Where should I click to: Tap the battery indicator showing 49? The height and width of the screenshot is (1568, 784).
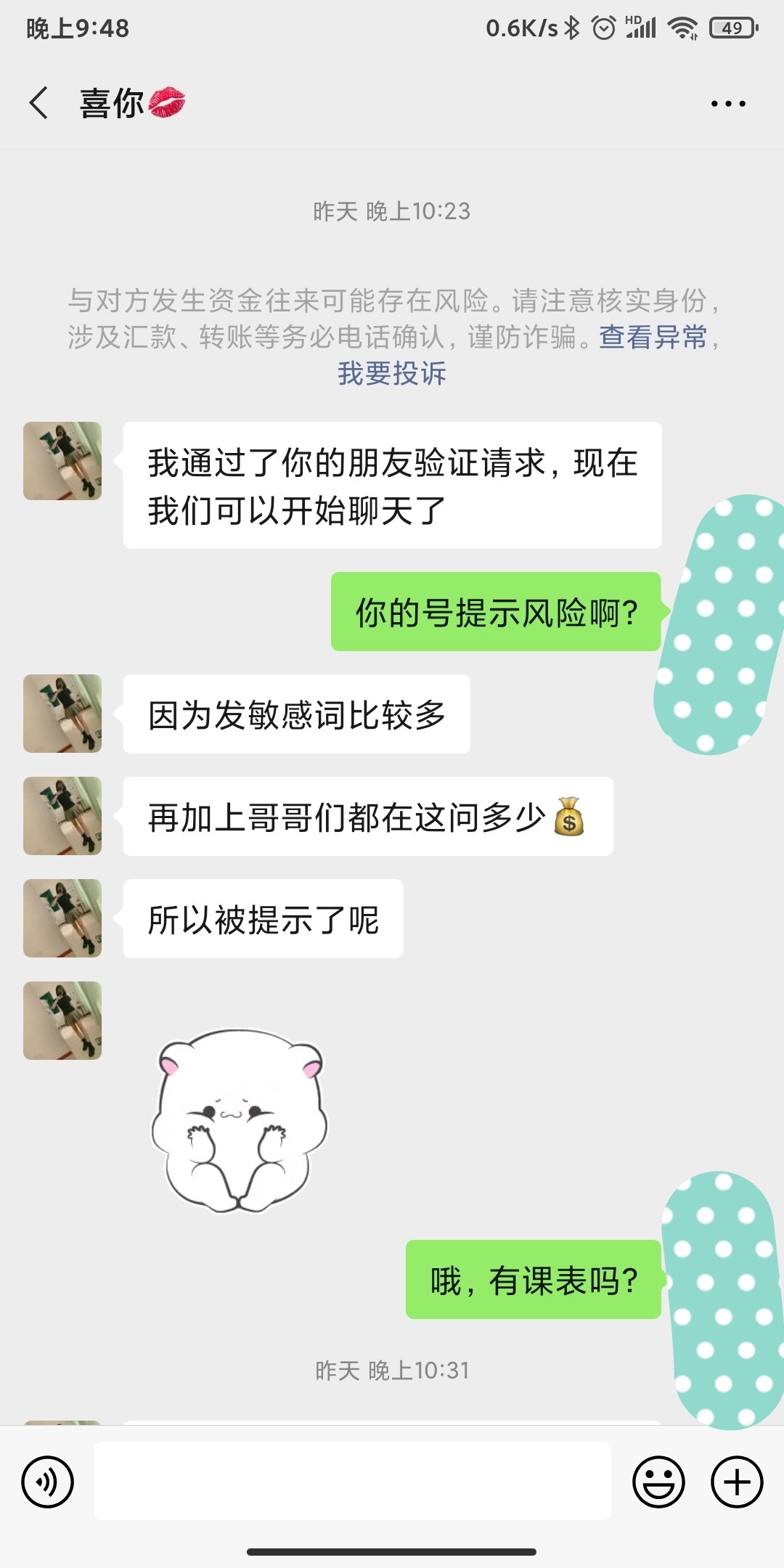732,28
